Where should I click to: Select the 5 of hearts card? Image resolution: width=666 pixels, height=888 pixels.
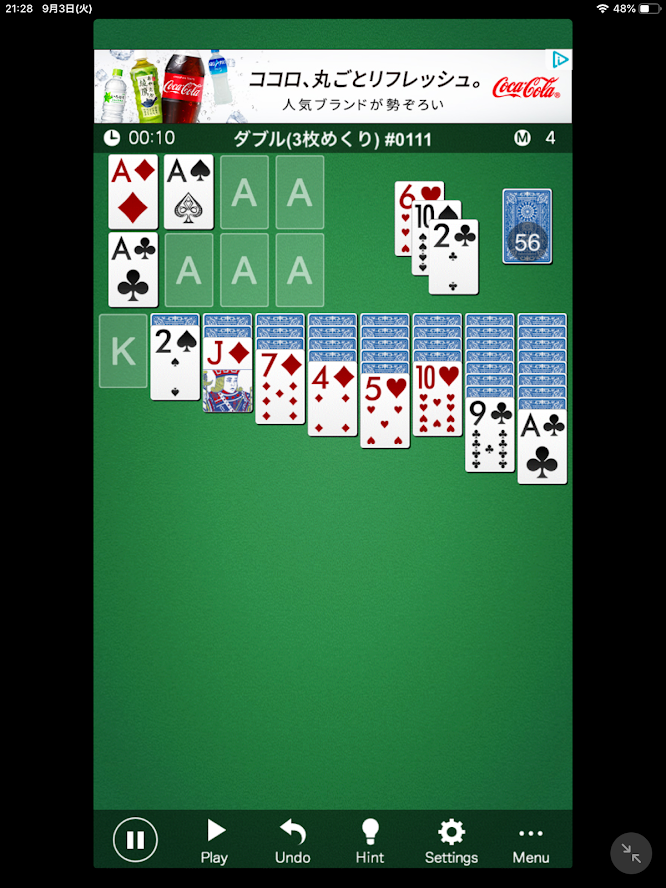[385, 411]
